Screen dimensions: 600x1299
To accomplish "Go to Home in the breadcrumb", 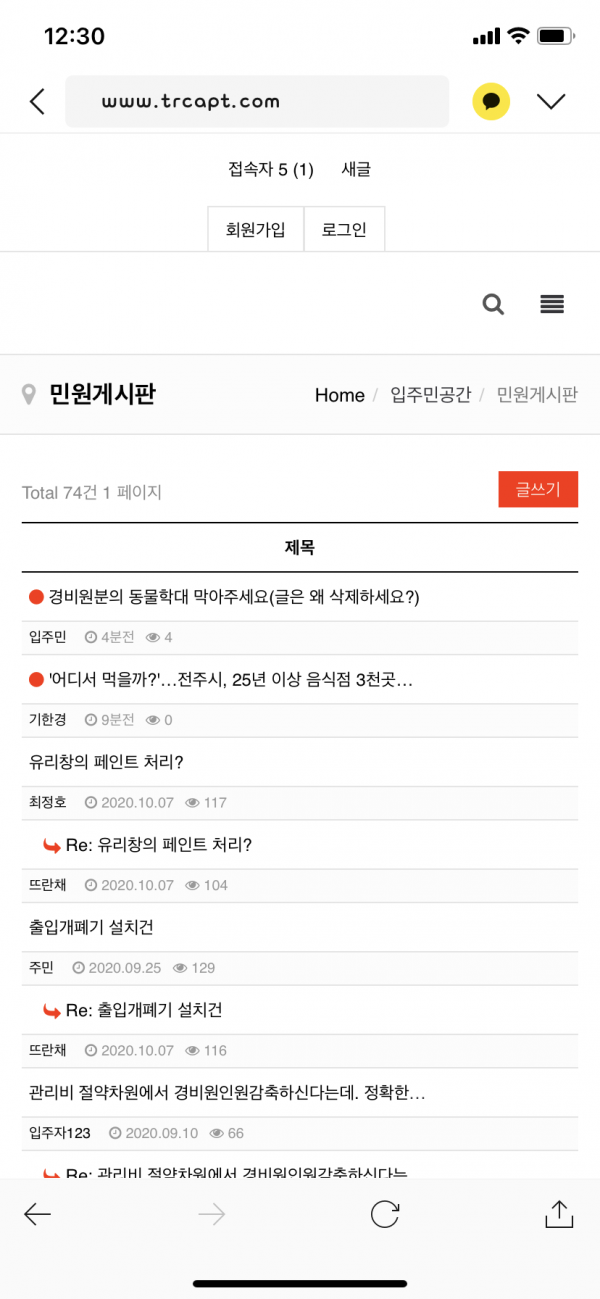I will tap(339, 395).
